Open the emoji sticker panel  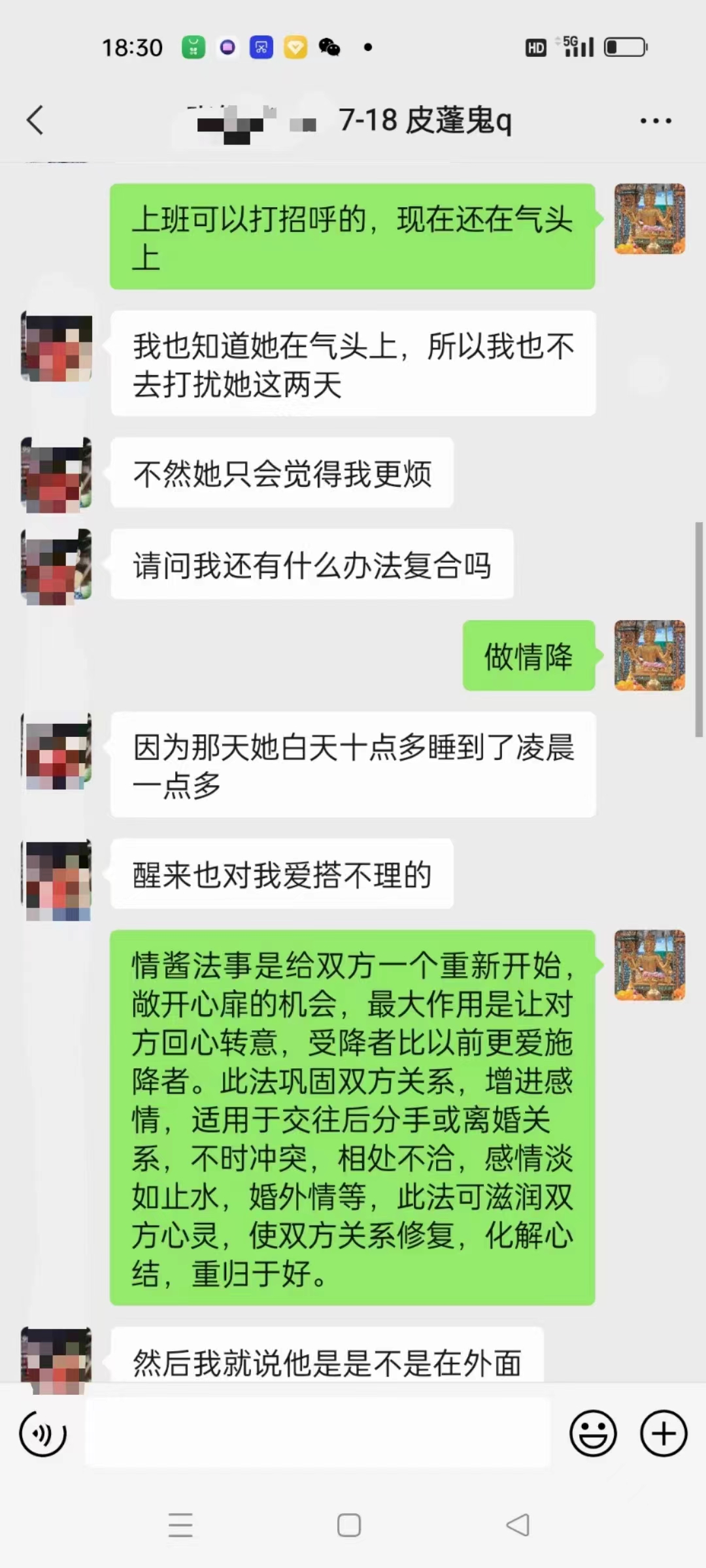tap(593, 1434)
